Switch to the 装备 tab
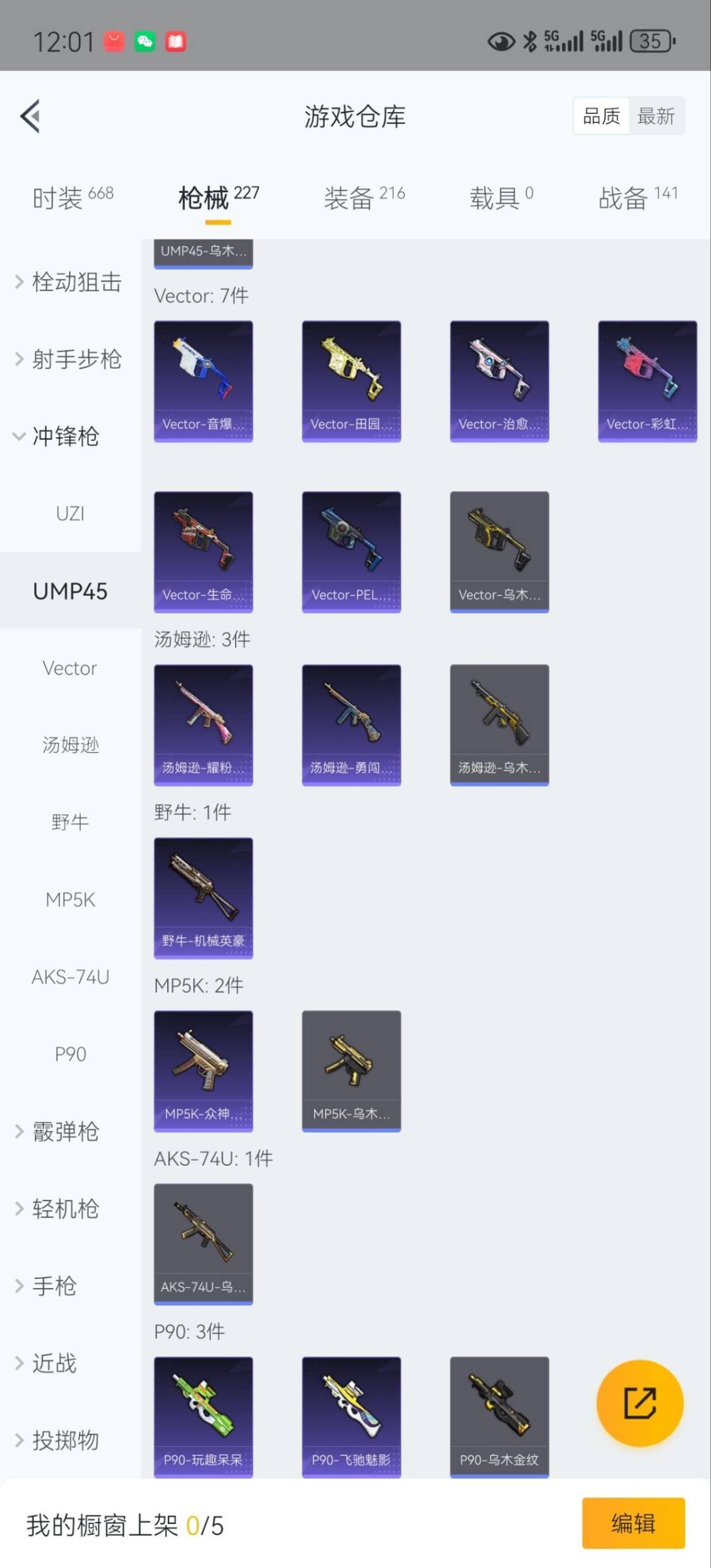Image resolution: width=711 pixels, height=1568 pixels. 363,197
